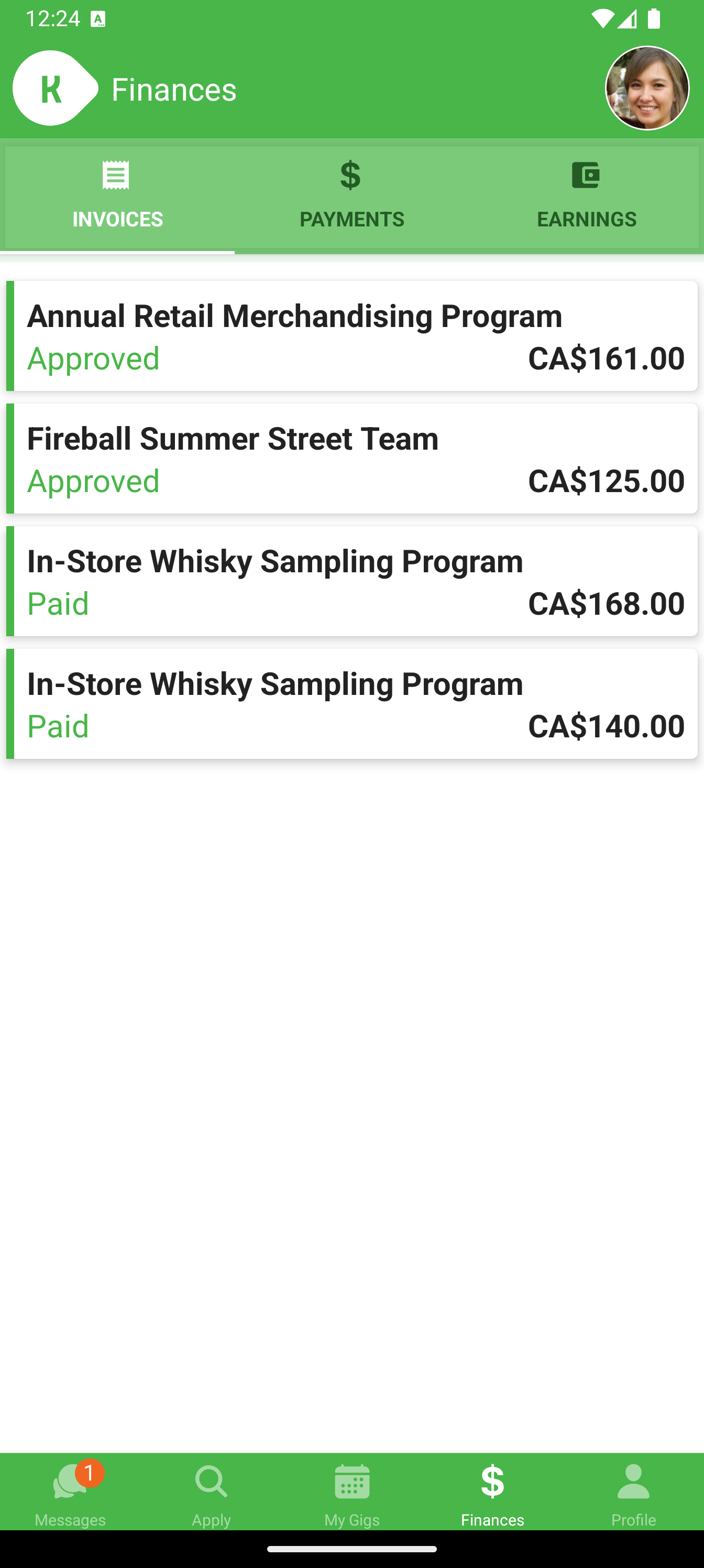Screen dimensions: 704x1568
Task: Go to the Profile tab
Action: (633, 1493)
